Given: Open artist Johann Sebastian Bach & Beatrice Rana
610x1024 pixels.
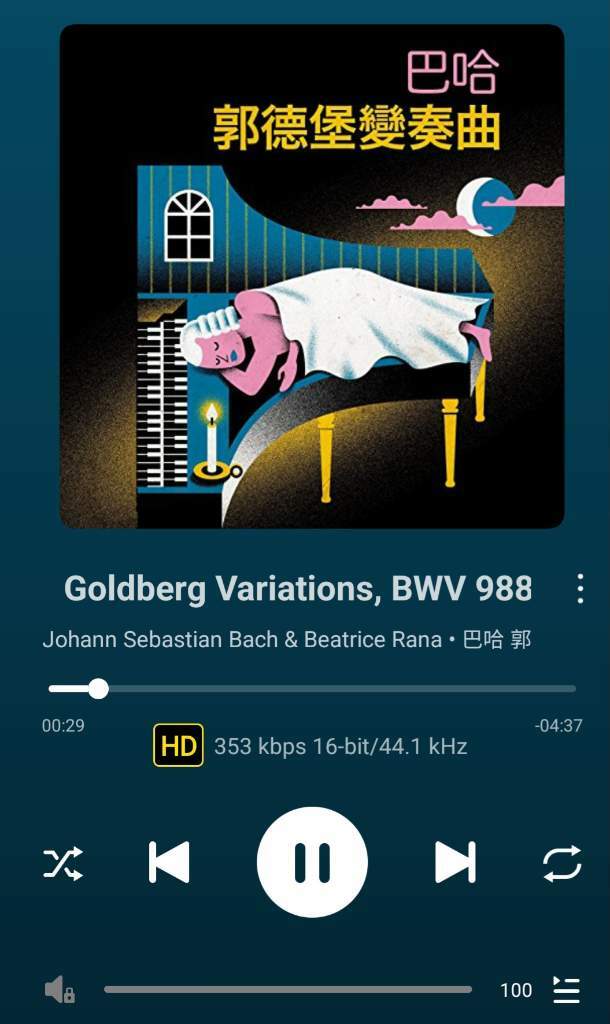Looking at the screenshot, I should pos(242,640).
